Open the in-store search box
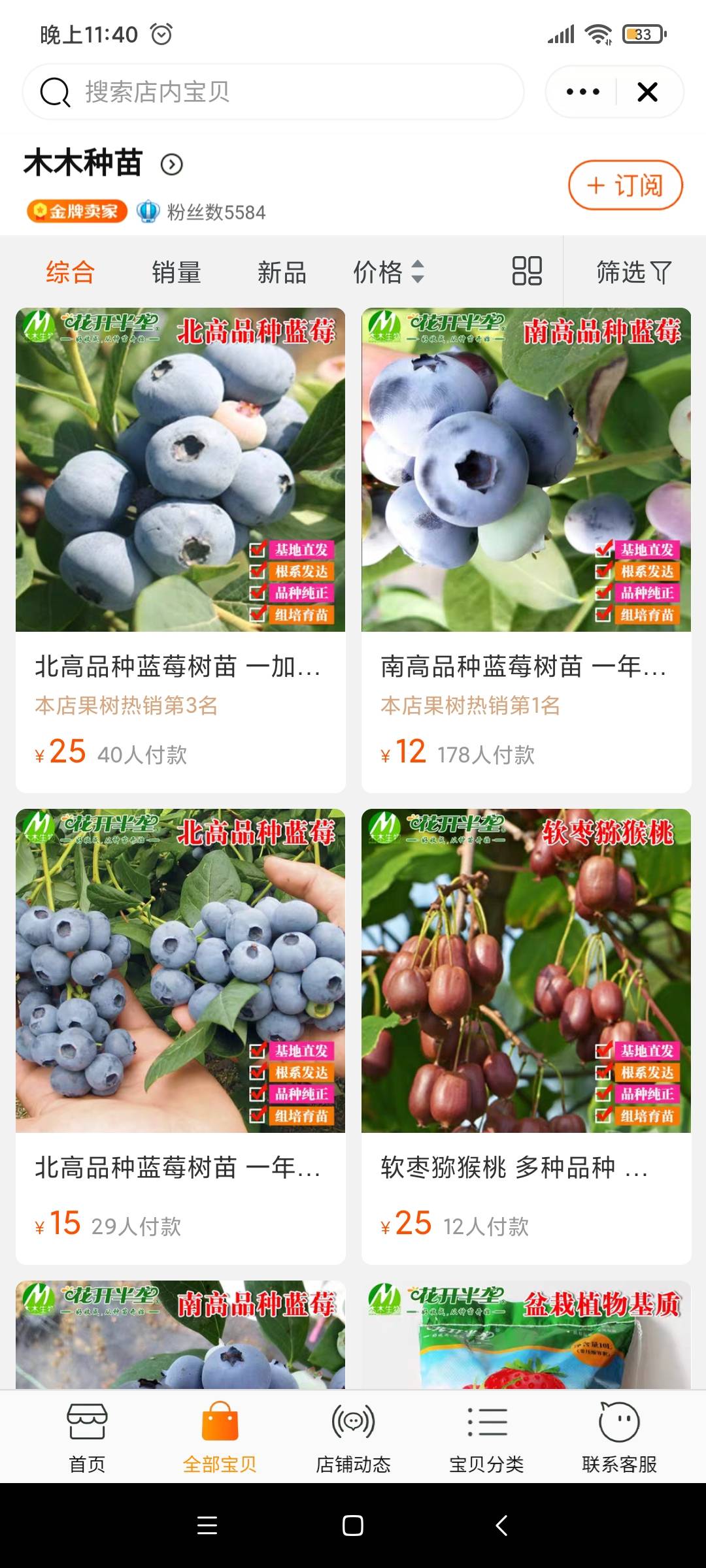 pyautogui.click(x=273, y=92)
